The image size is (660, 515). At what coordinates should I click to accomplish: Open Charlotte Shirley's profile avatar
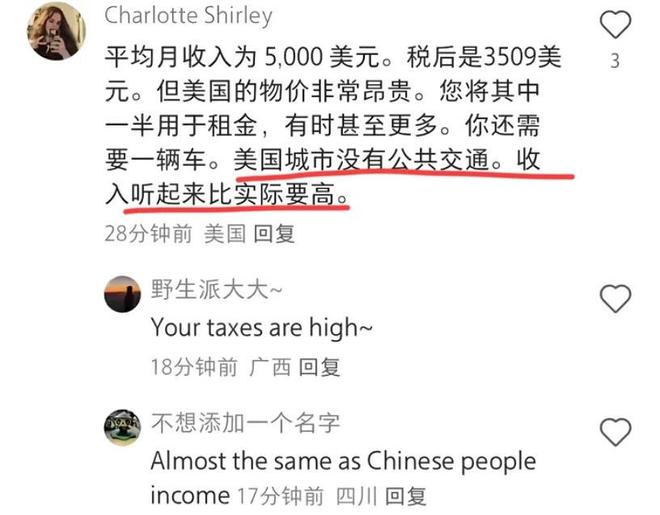(56, 29)
